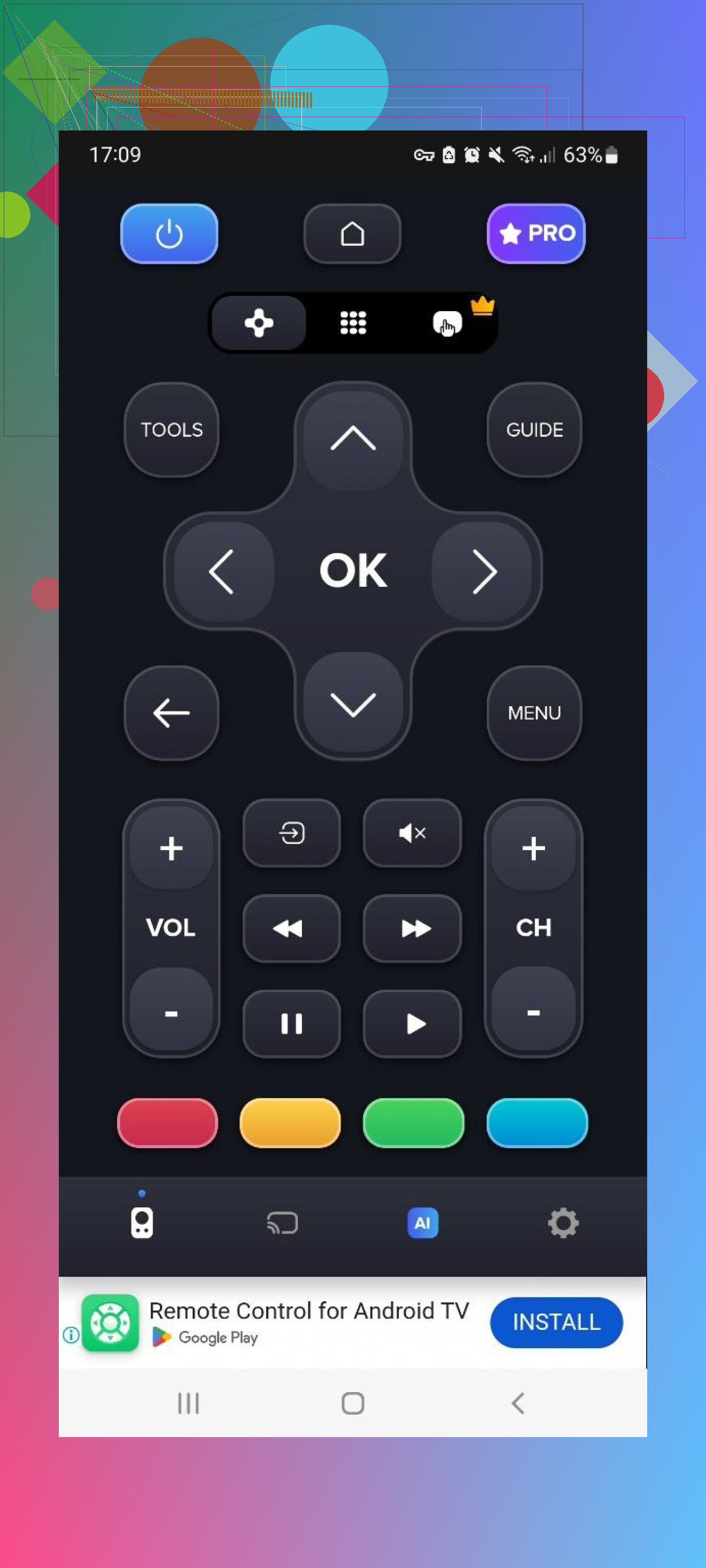Go to next channel with CH plus

[533, 848]
